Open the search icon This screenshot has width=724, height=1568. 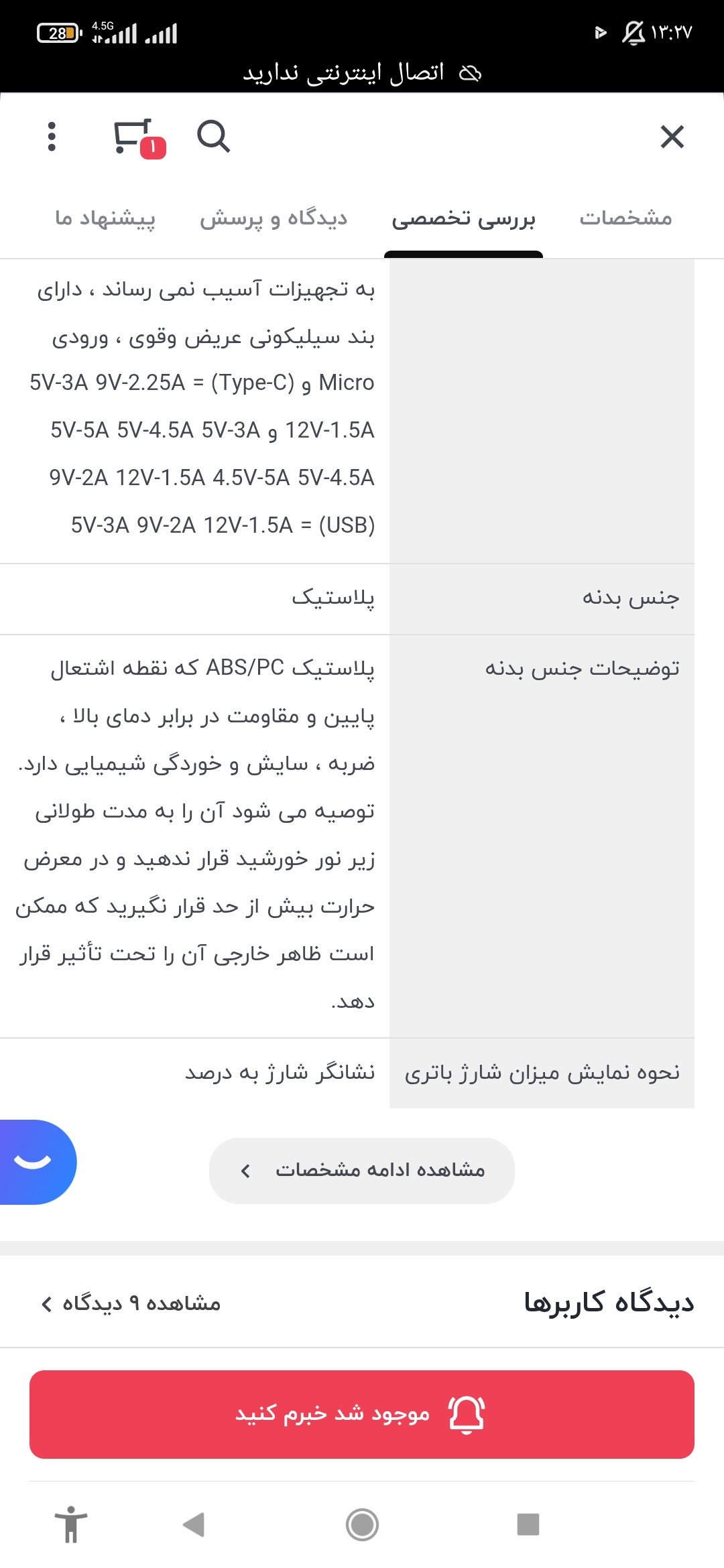tap(213, 137)
